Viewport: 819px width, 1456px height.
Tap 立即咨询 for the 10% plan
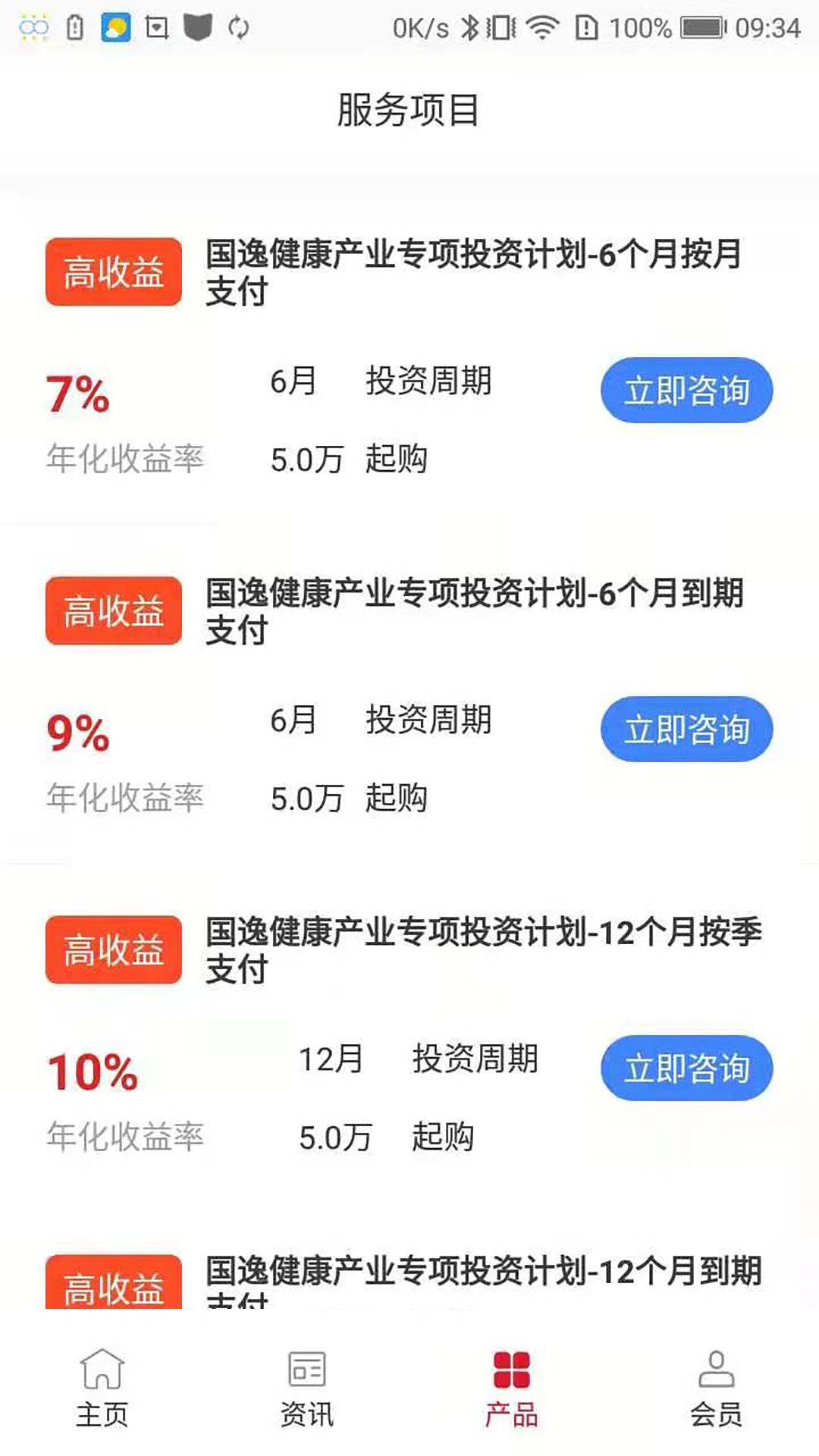coord(686,1068)
